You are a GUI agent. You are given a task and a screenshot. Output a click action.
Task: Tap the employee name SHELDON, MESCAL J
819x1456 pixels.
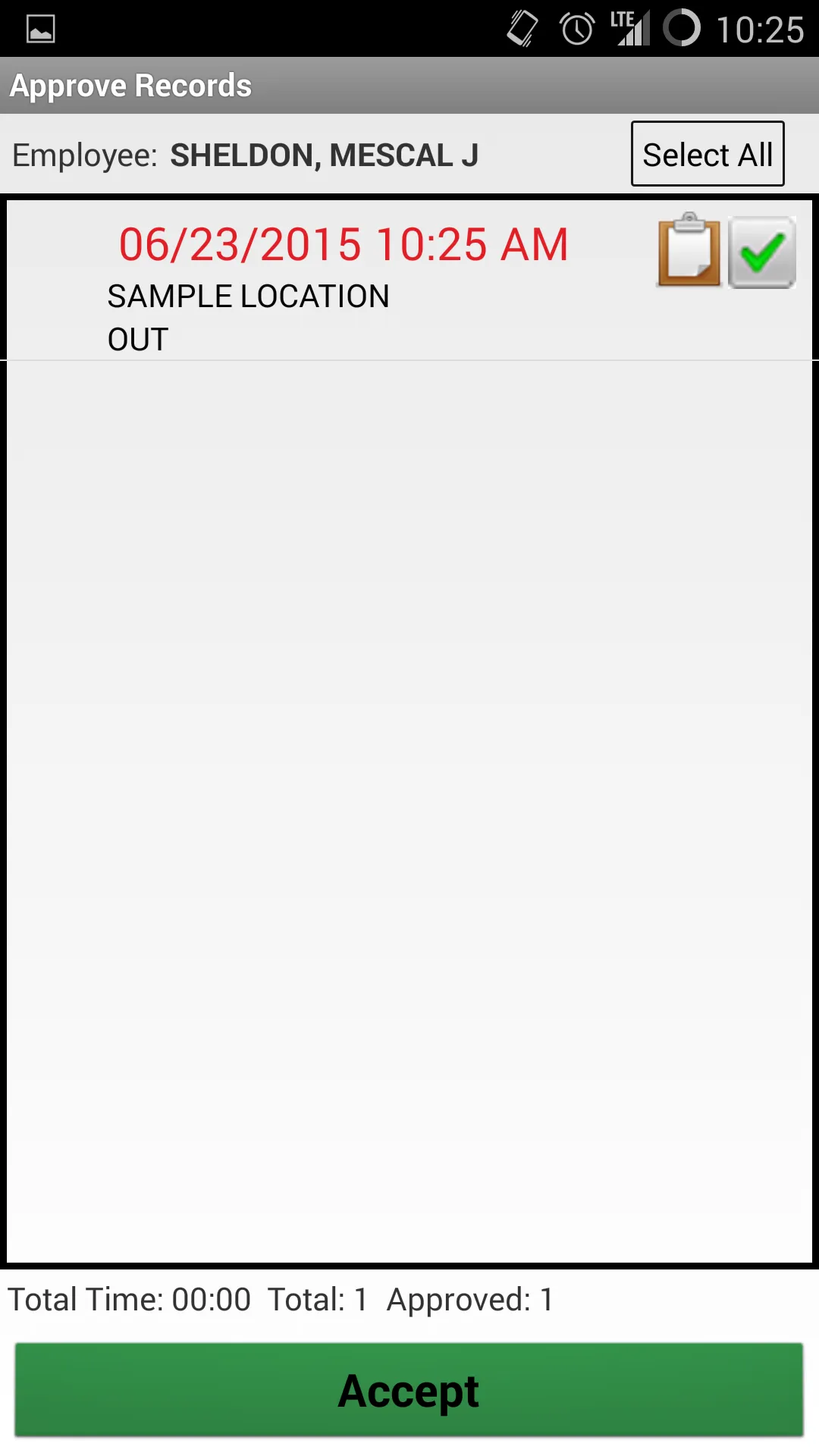(324, 155)
